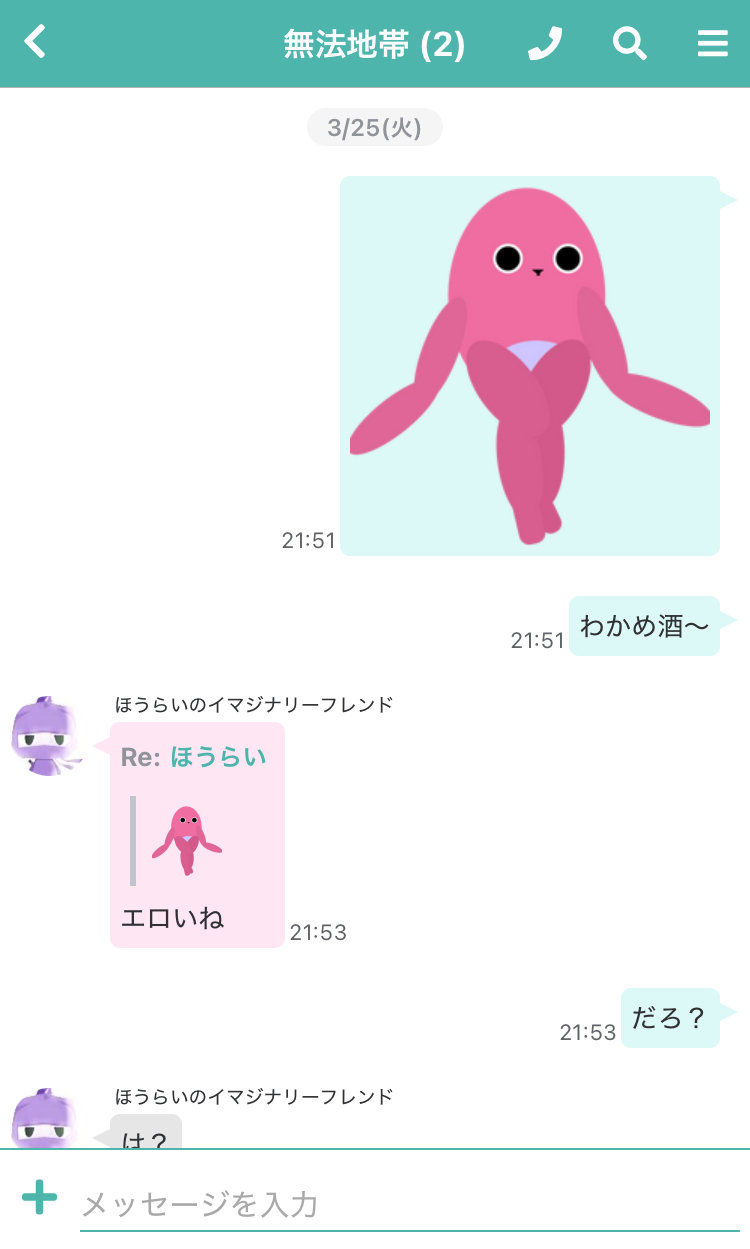The width and height of the screenshot is (750, 1249).
Task: Start a voice call with the group
Action: pos(545,43)
